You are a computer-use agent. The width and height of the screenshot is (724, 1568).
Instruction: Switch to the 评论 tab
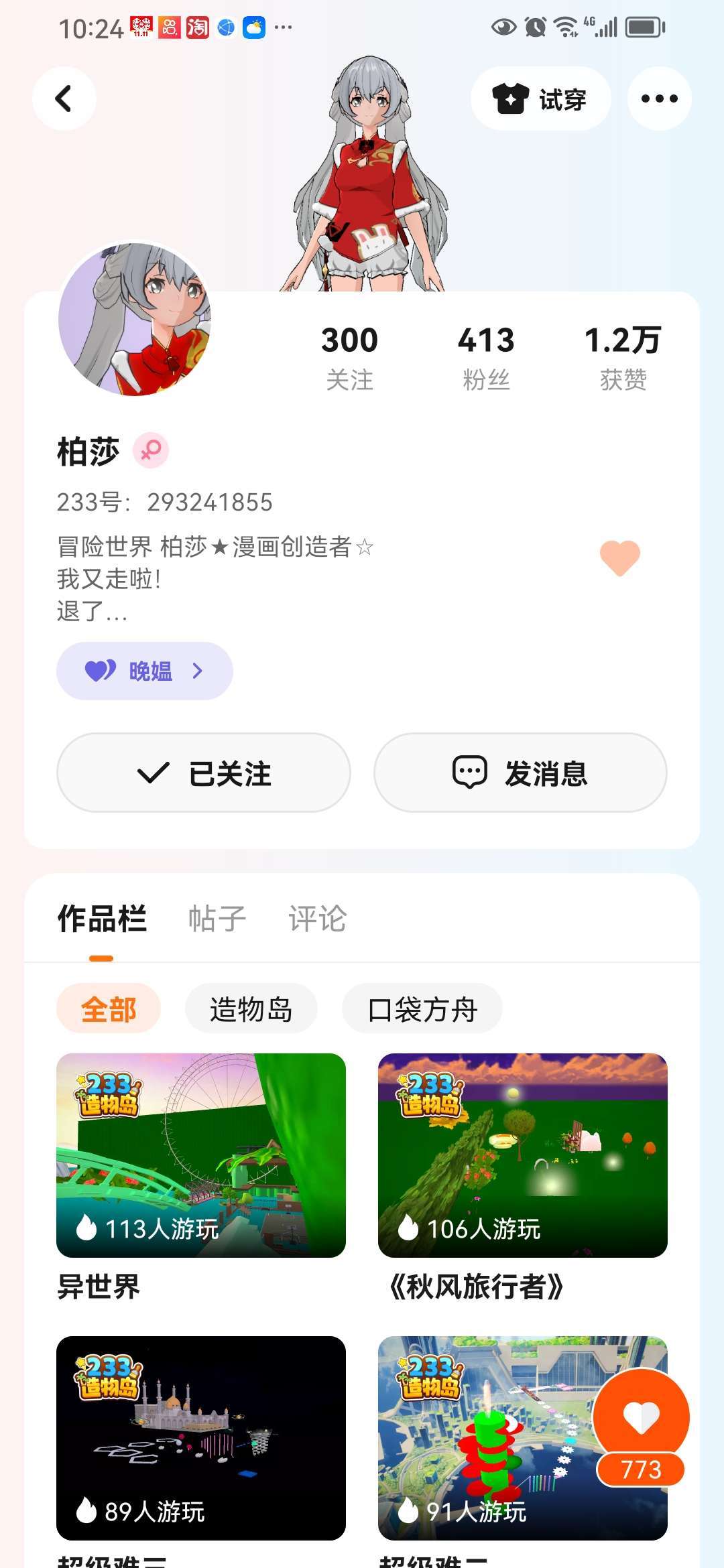317,918
